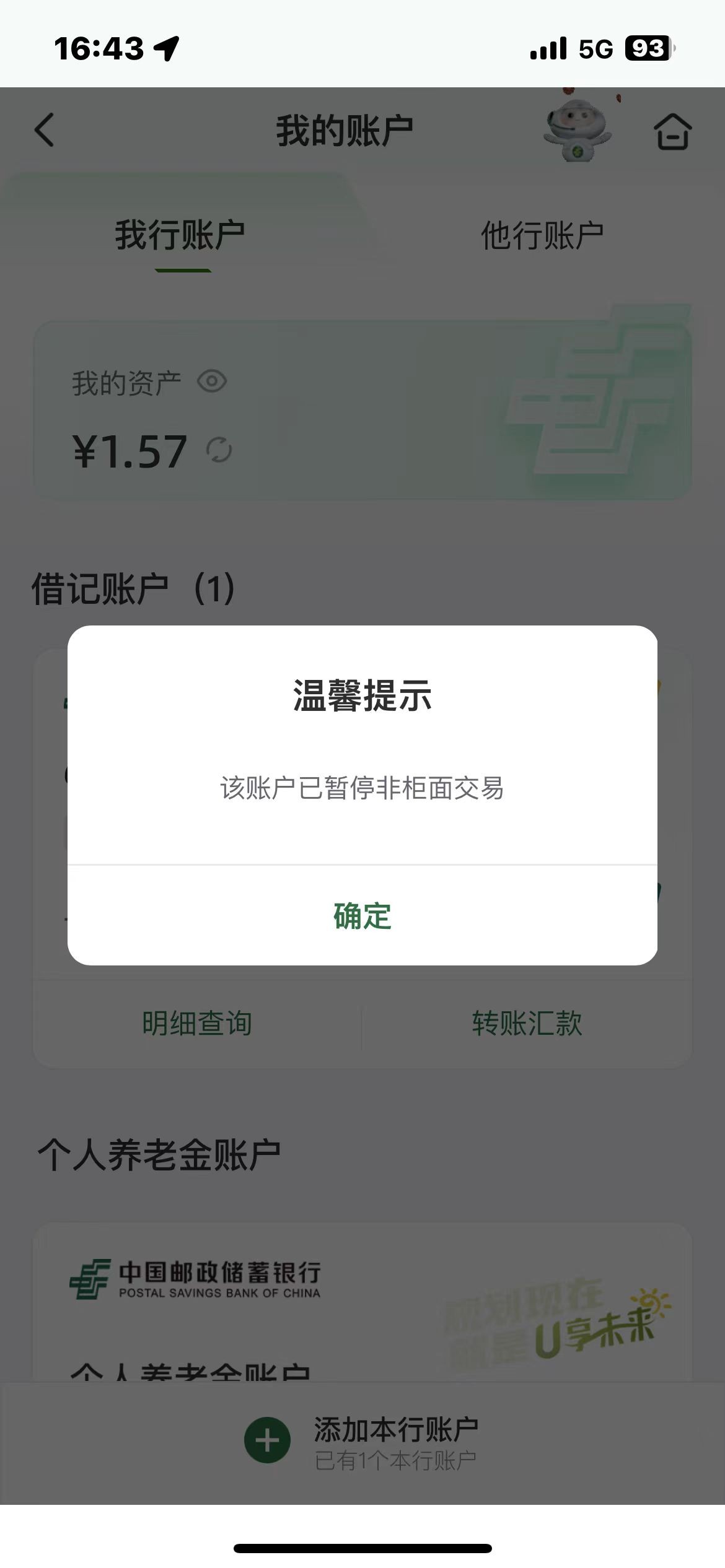
Task: Select the 我行账户 tab
Action: pyautogui.click(x=180, y=233)
